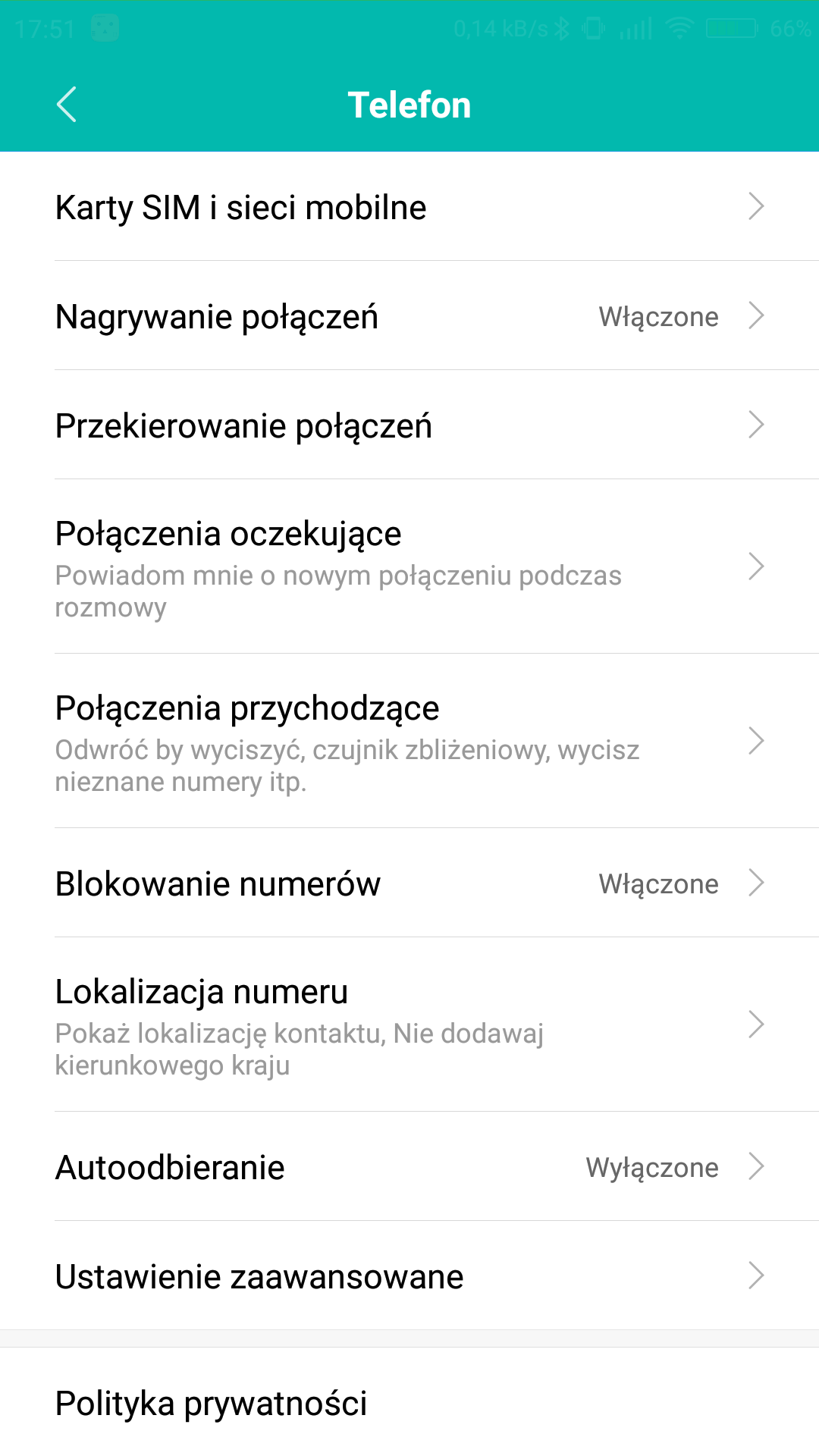Screen dimensions: 819x1456
Task: Open Lokalizacja numeru settings
Action: pos(409,1025)
